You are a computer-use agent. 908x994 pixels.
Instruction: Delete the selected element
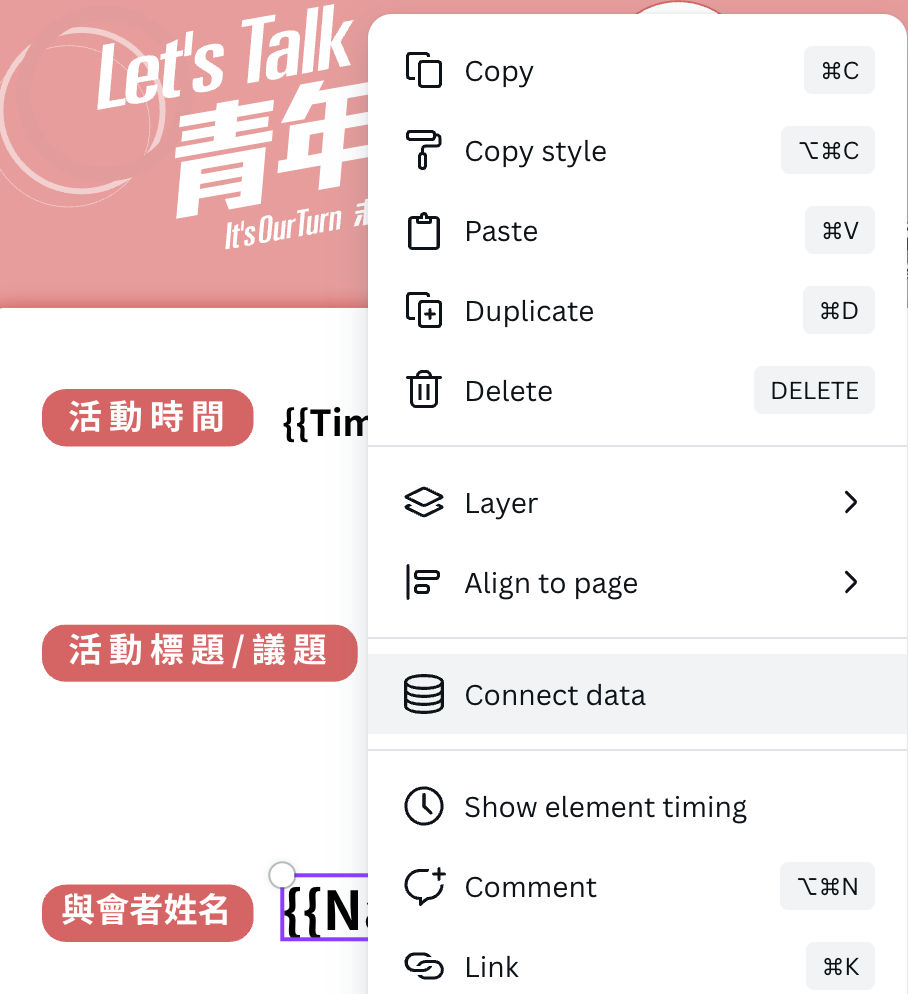[508, 391]
